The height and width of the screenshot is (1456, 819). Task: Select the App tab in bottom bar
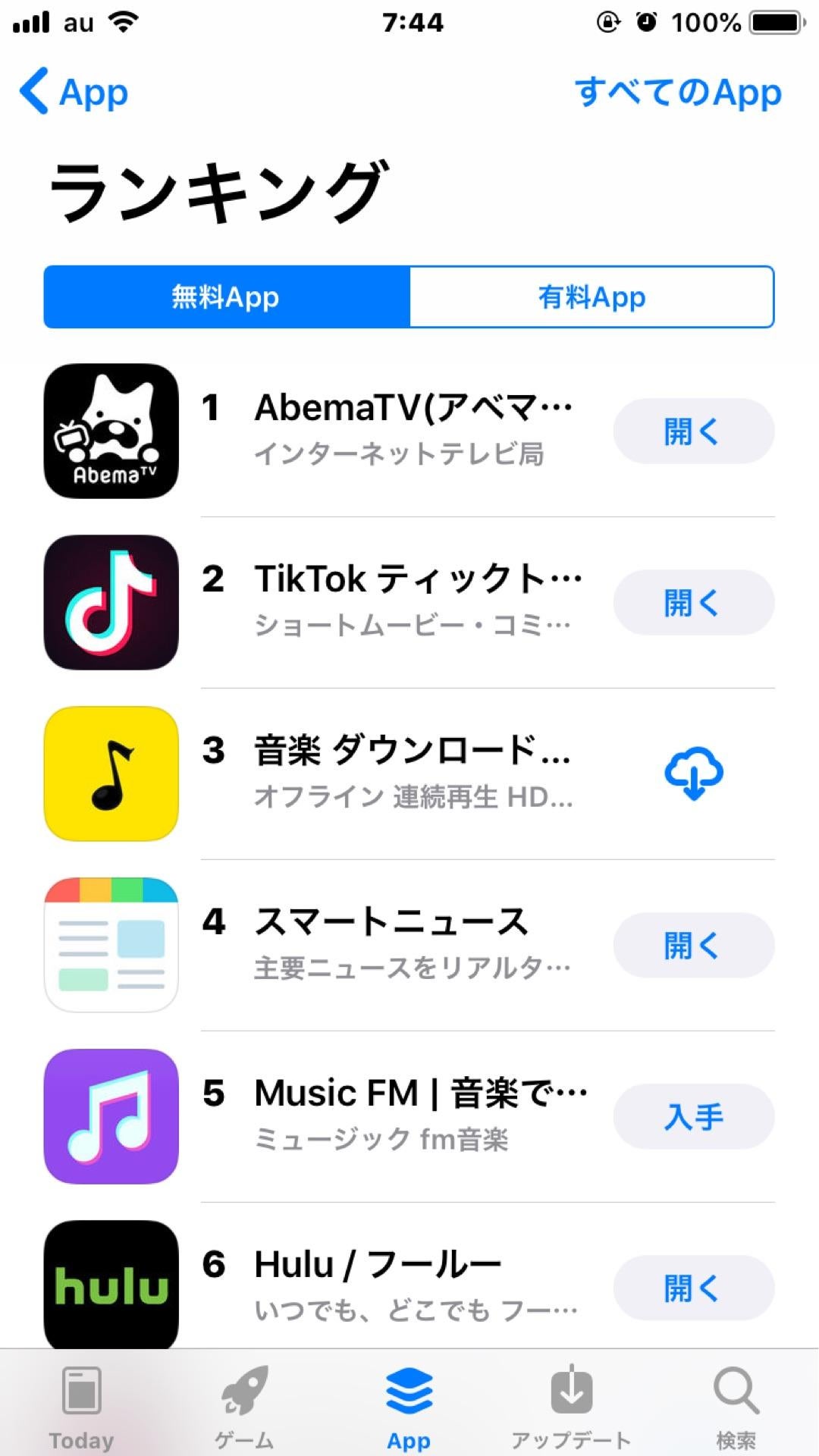(409, 1409)
